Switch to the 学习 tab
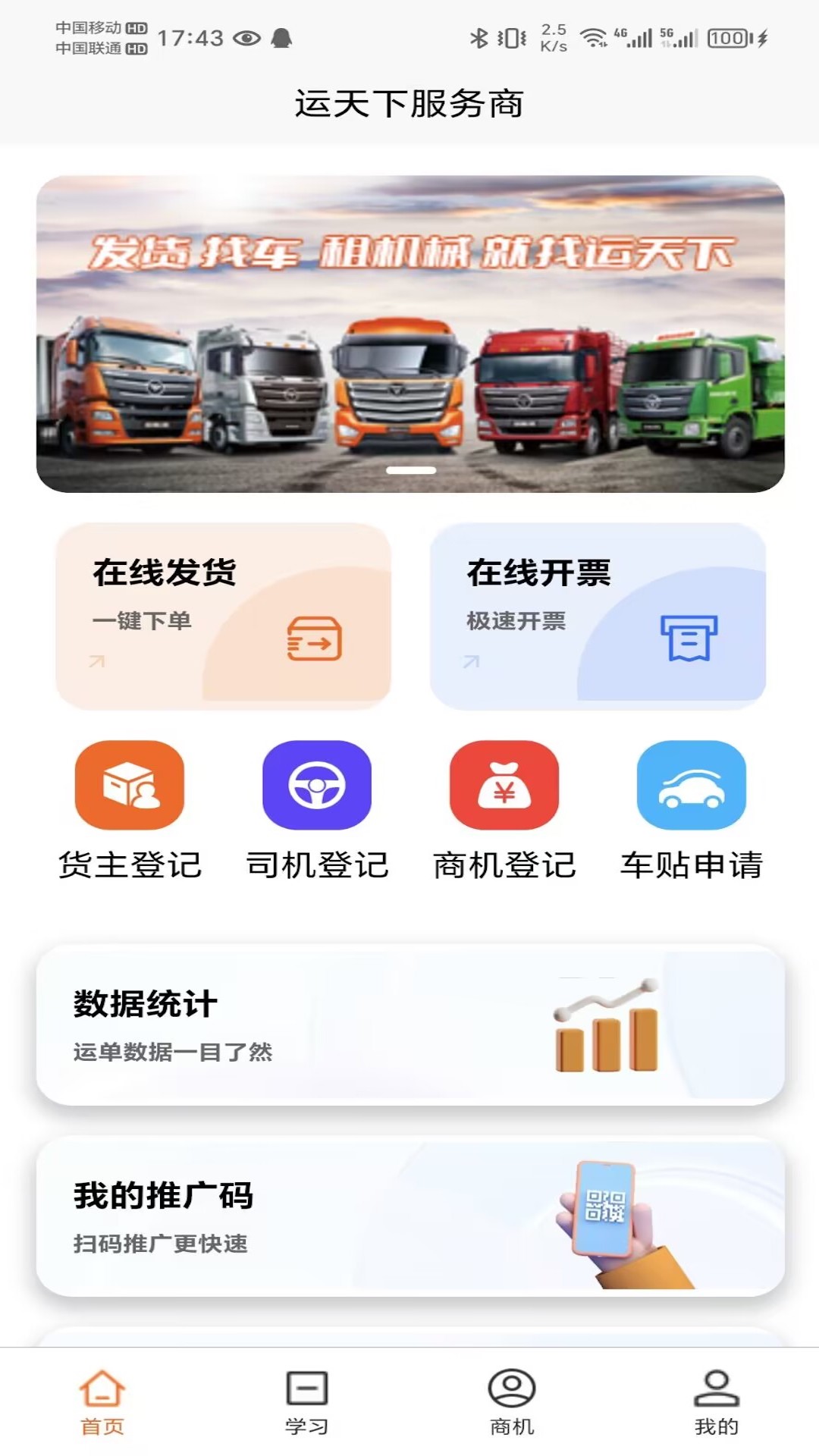 307,1401
